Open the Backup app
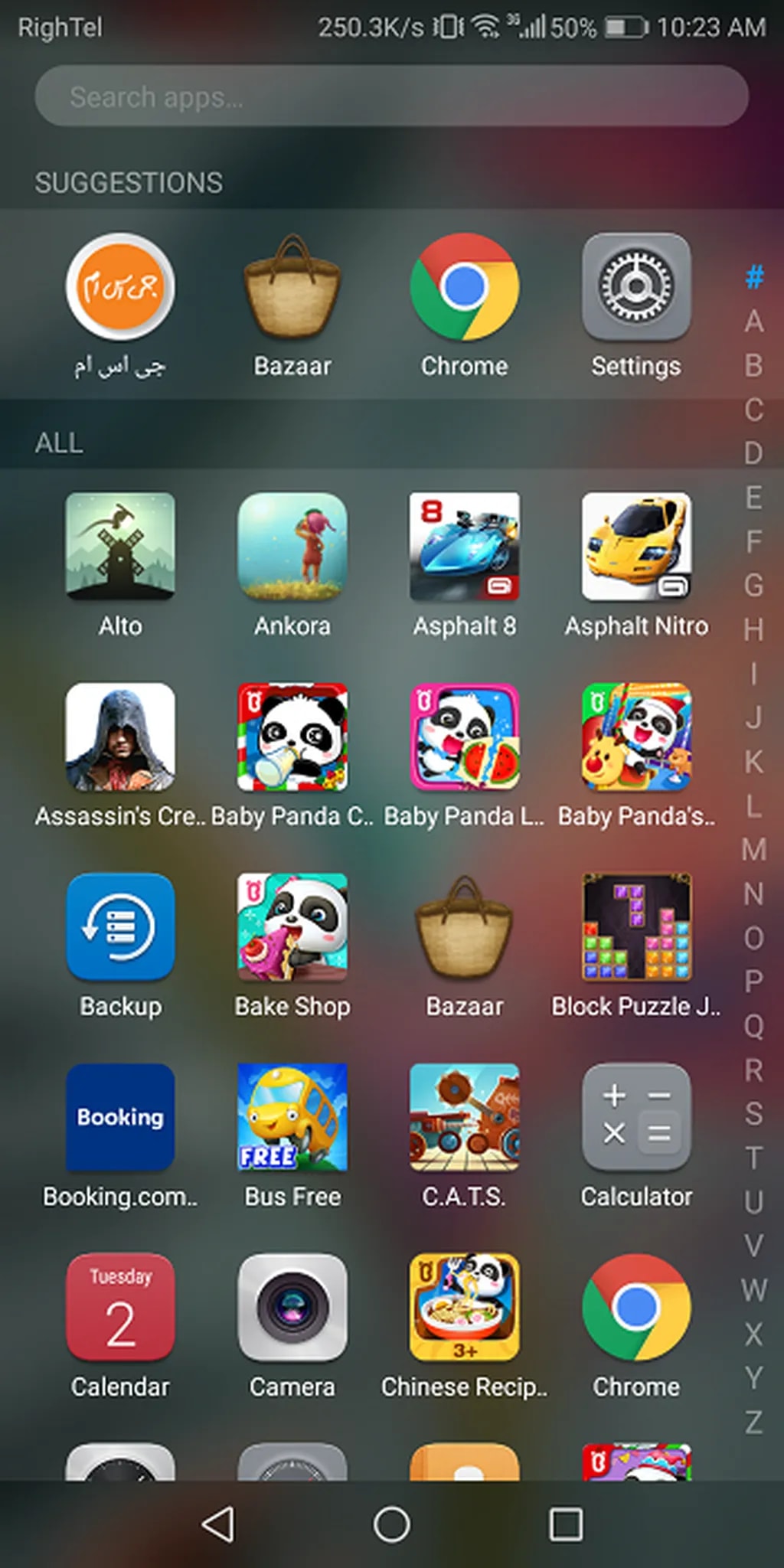The image size is (784, 1568). (x=120, y=927)
